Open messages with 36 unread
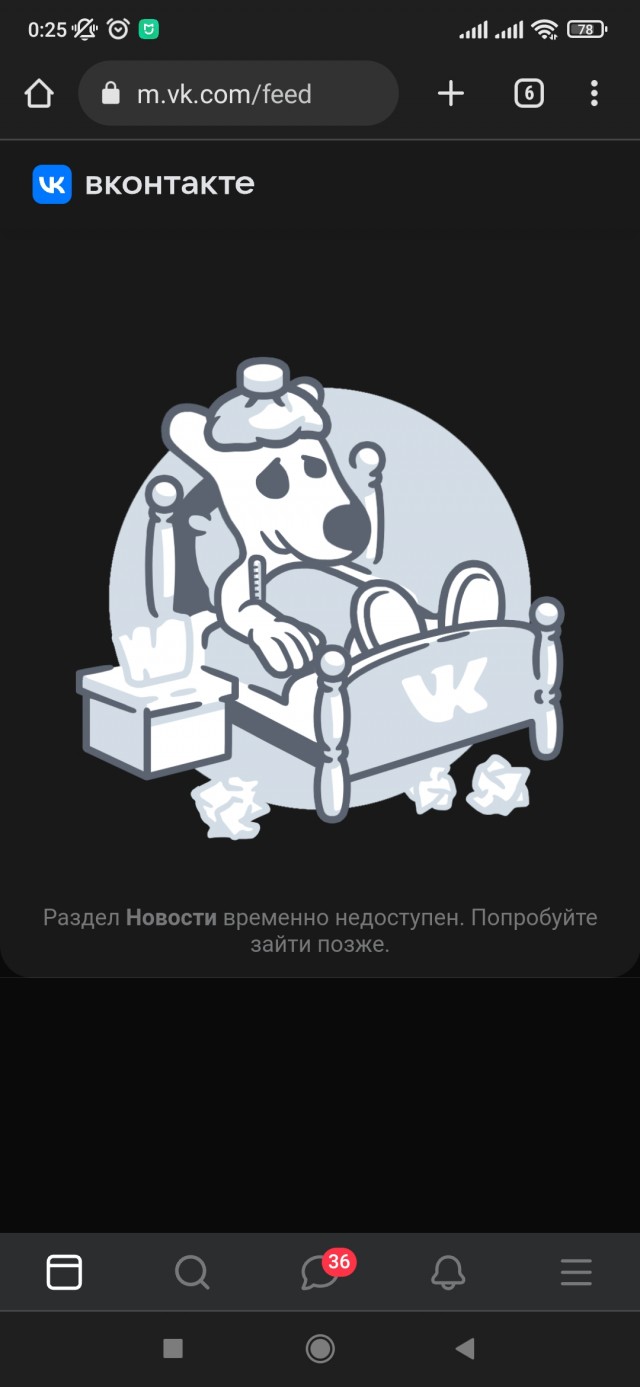The width and height of the screenshot is (640, 1387). (x=320, y=1272)
